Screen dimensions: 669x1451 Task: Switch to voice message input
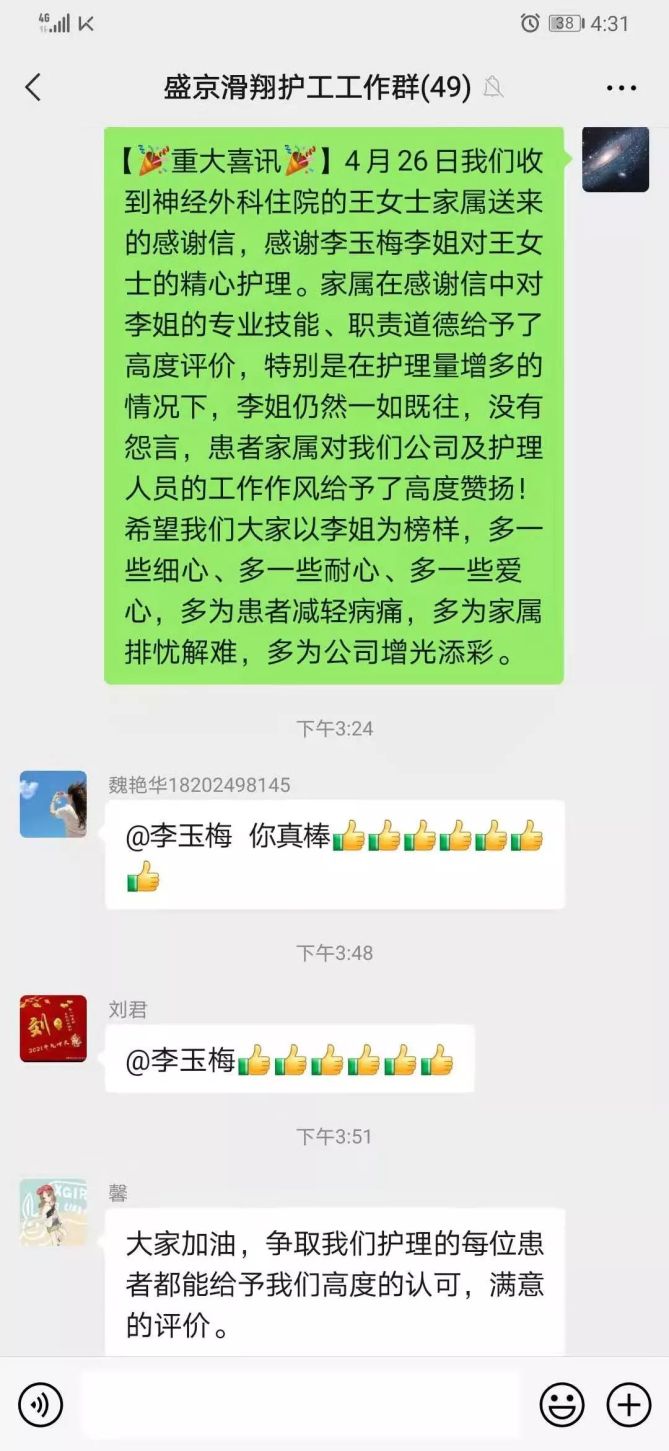click(41, 1405)
